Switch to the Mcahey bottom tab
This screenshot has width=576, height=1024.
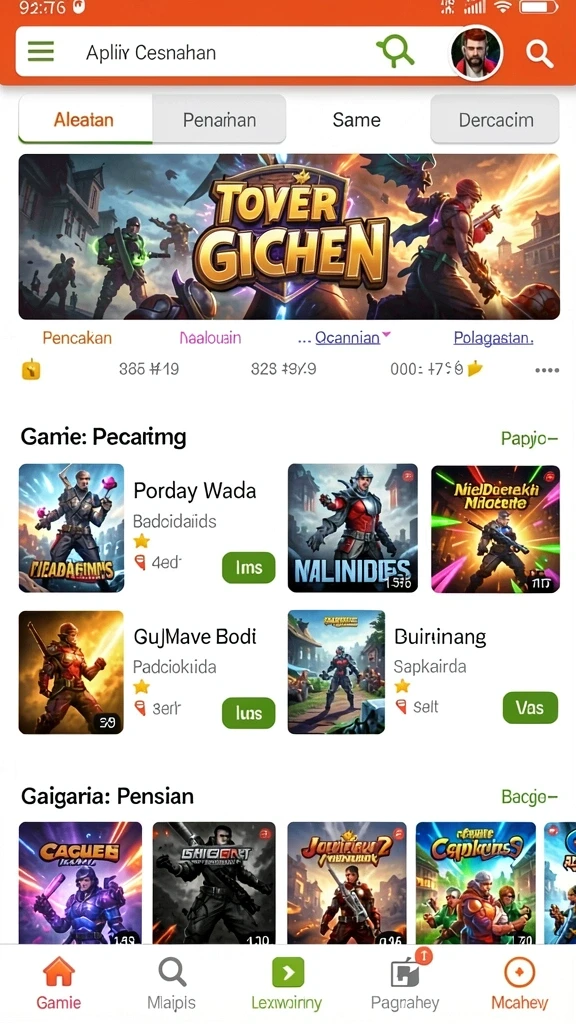(520, 985)
